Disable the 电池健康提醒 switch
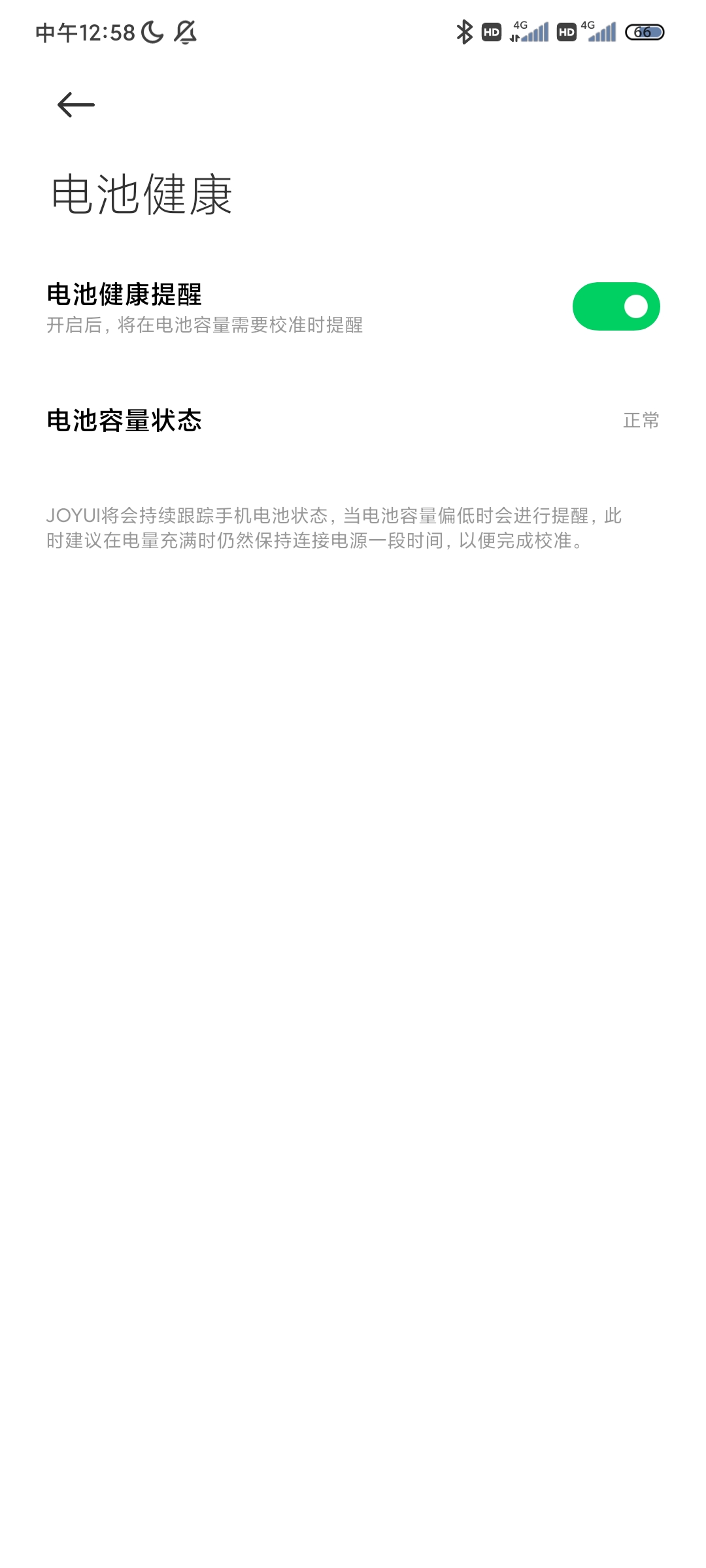This screenshot has width=706, height=1568. pos(616,306)
